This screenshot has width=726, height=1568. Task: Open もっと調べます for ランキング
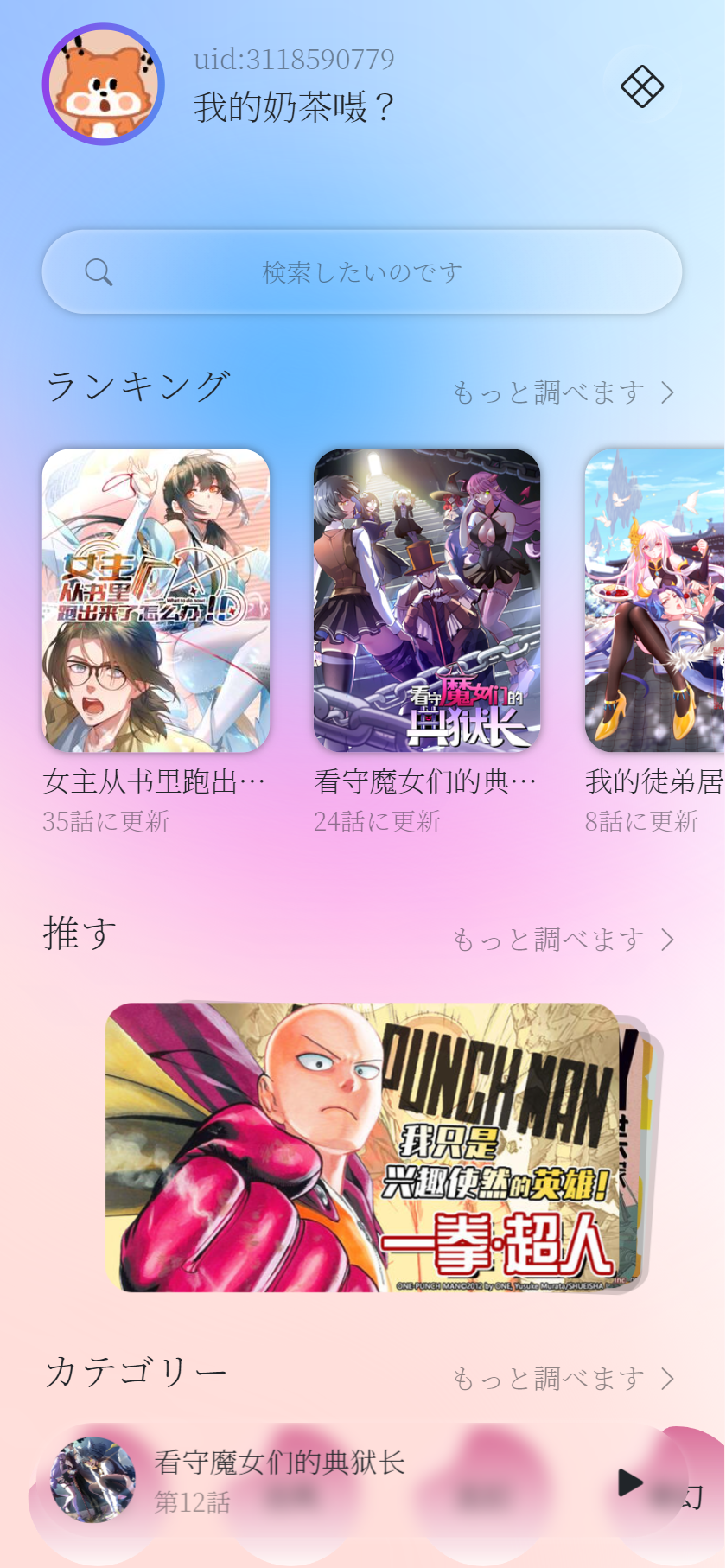tap(563, 392)
